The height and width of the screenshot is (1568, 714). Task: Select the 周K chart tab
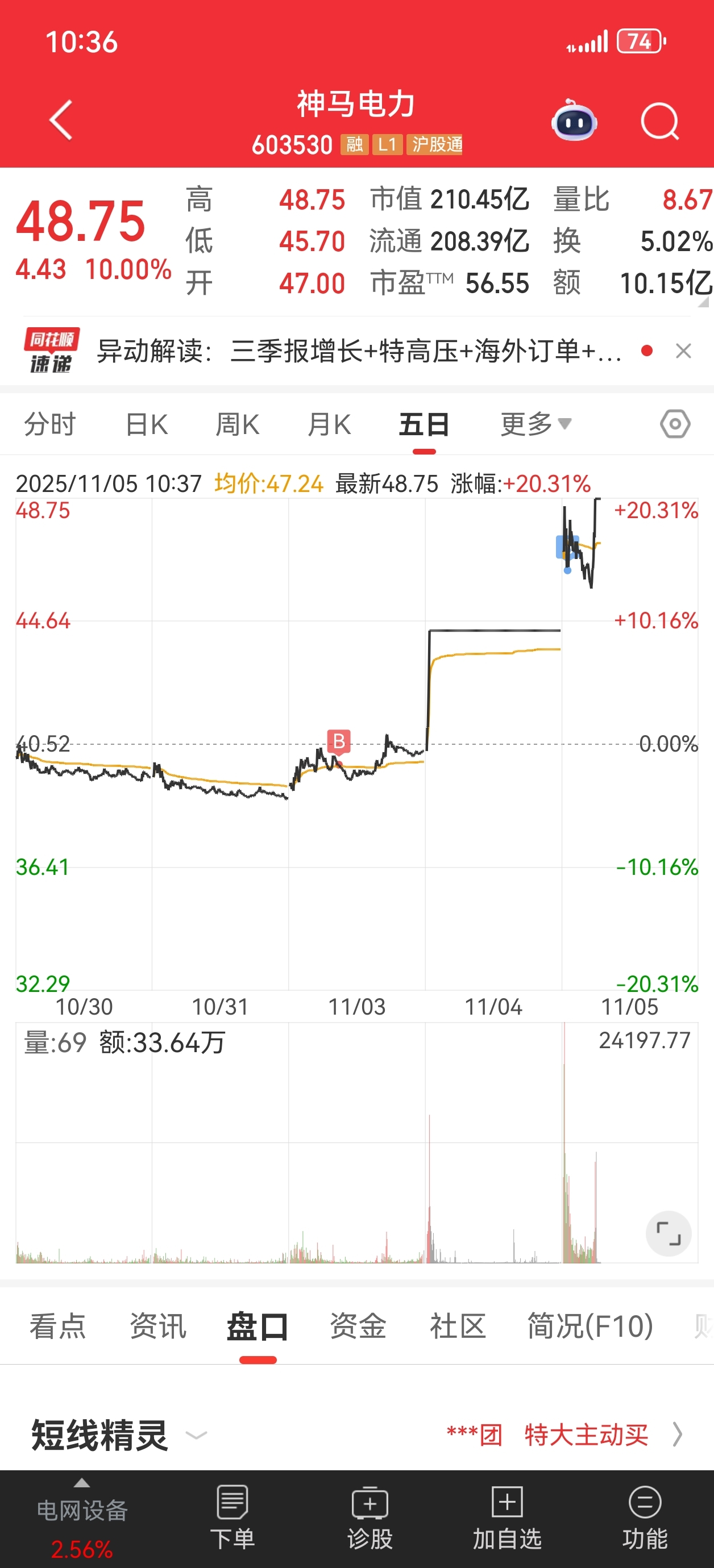[238, 424]
